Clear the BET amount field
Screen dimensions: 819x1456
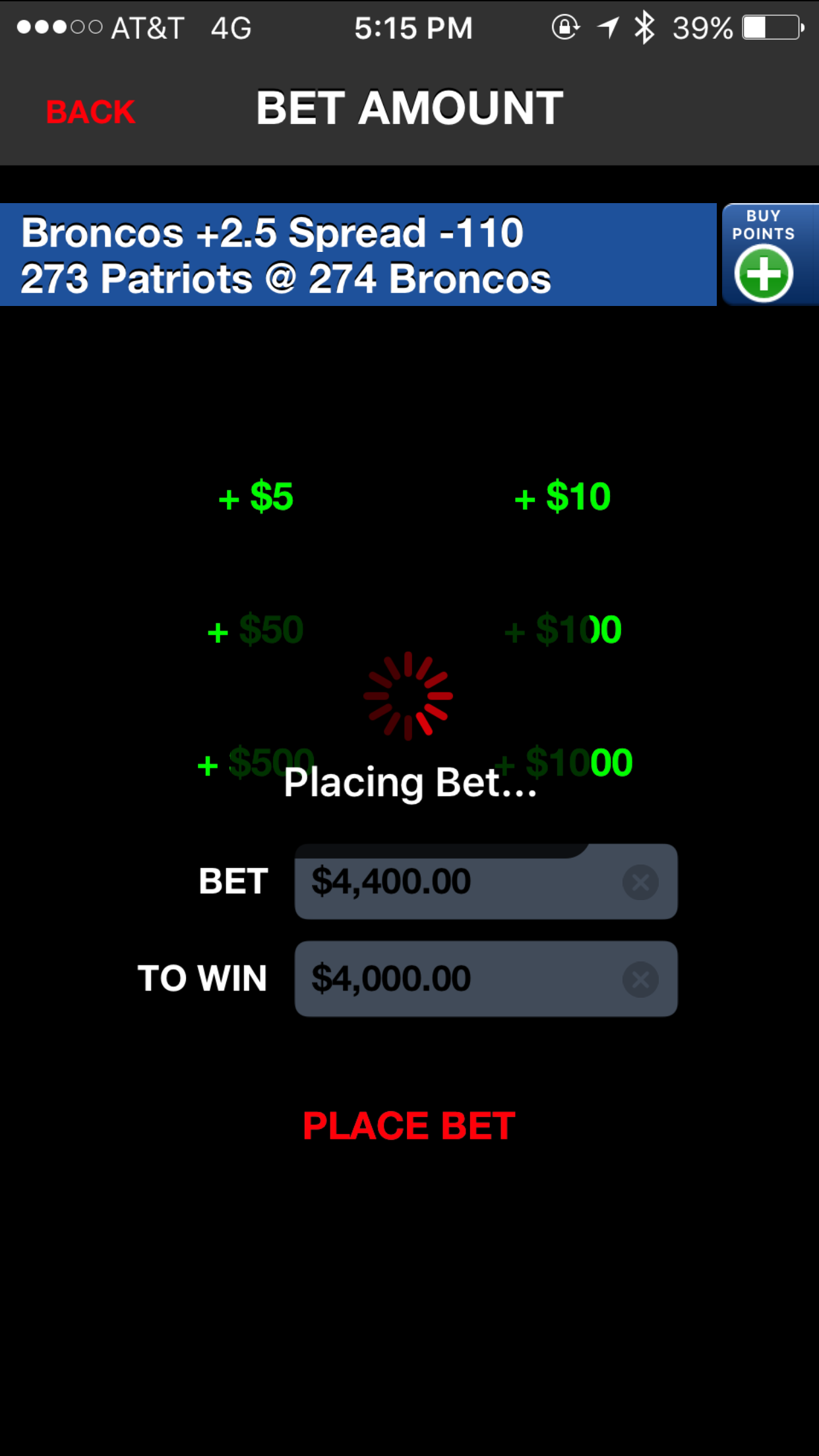tap(640, 882)
